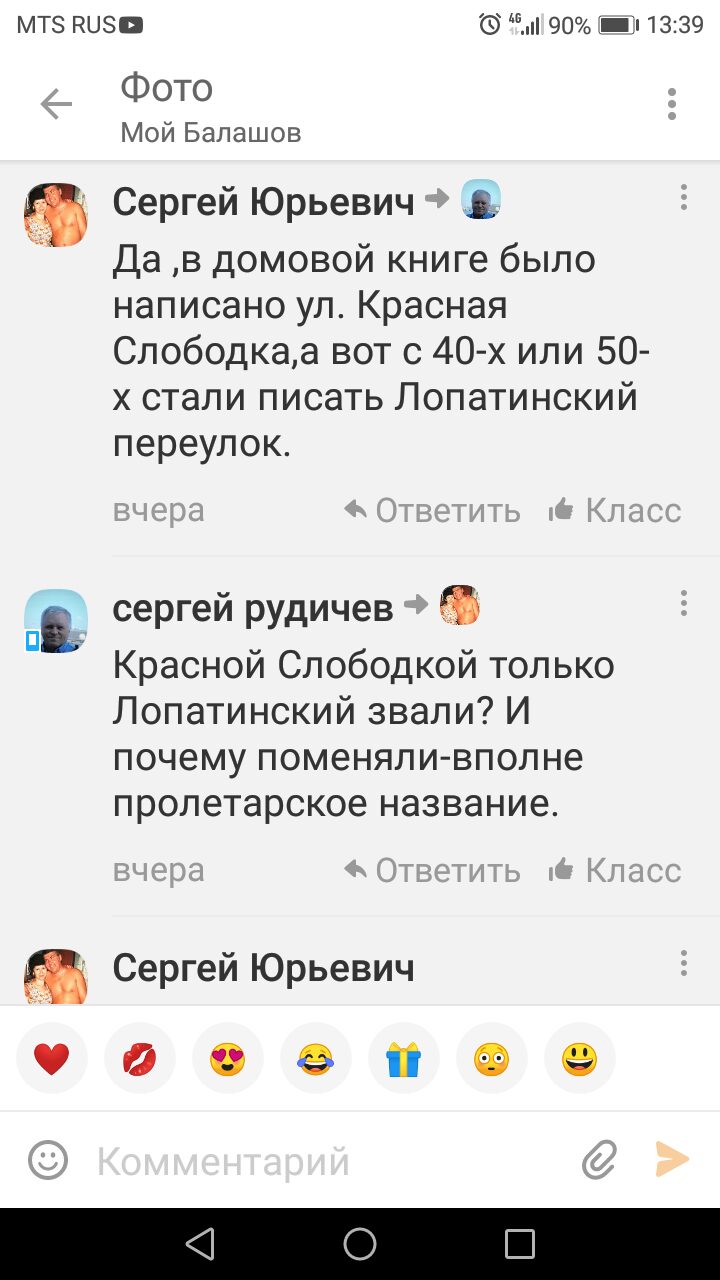
Task: Give Класс to the пролетарское название comment
Action: (x=615, y=871)
